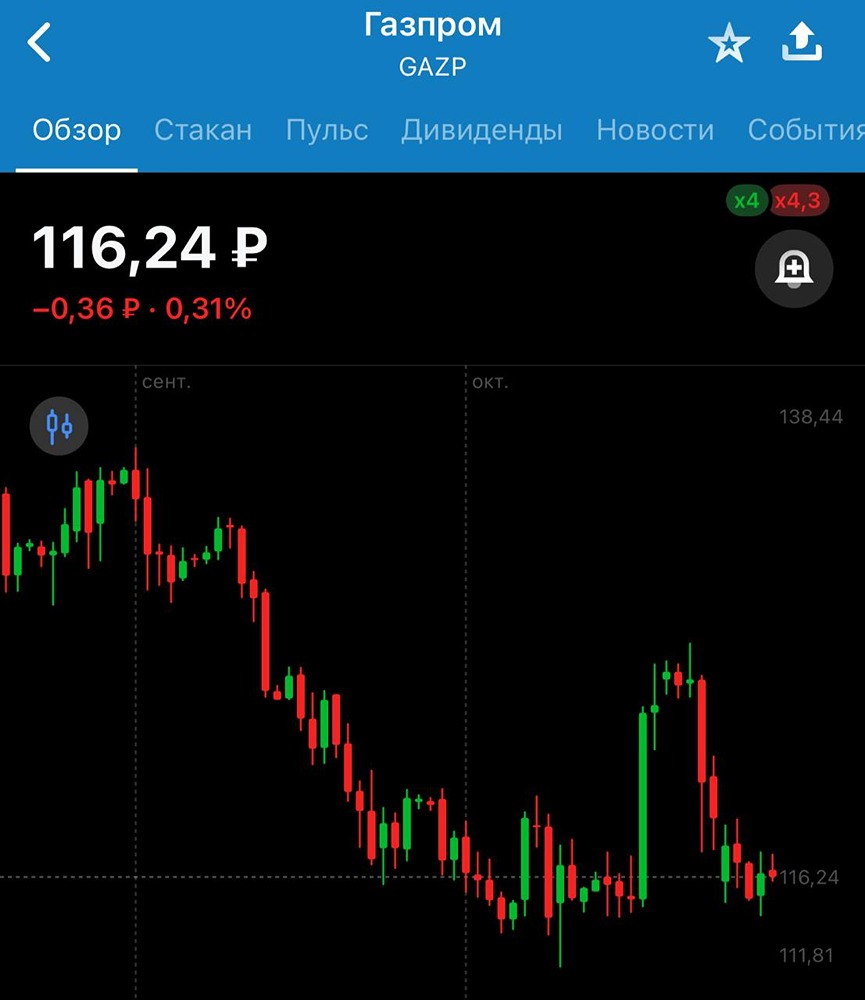Select the События tab
Viewport: 865px width, 1000px height.
805,130
